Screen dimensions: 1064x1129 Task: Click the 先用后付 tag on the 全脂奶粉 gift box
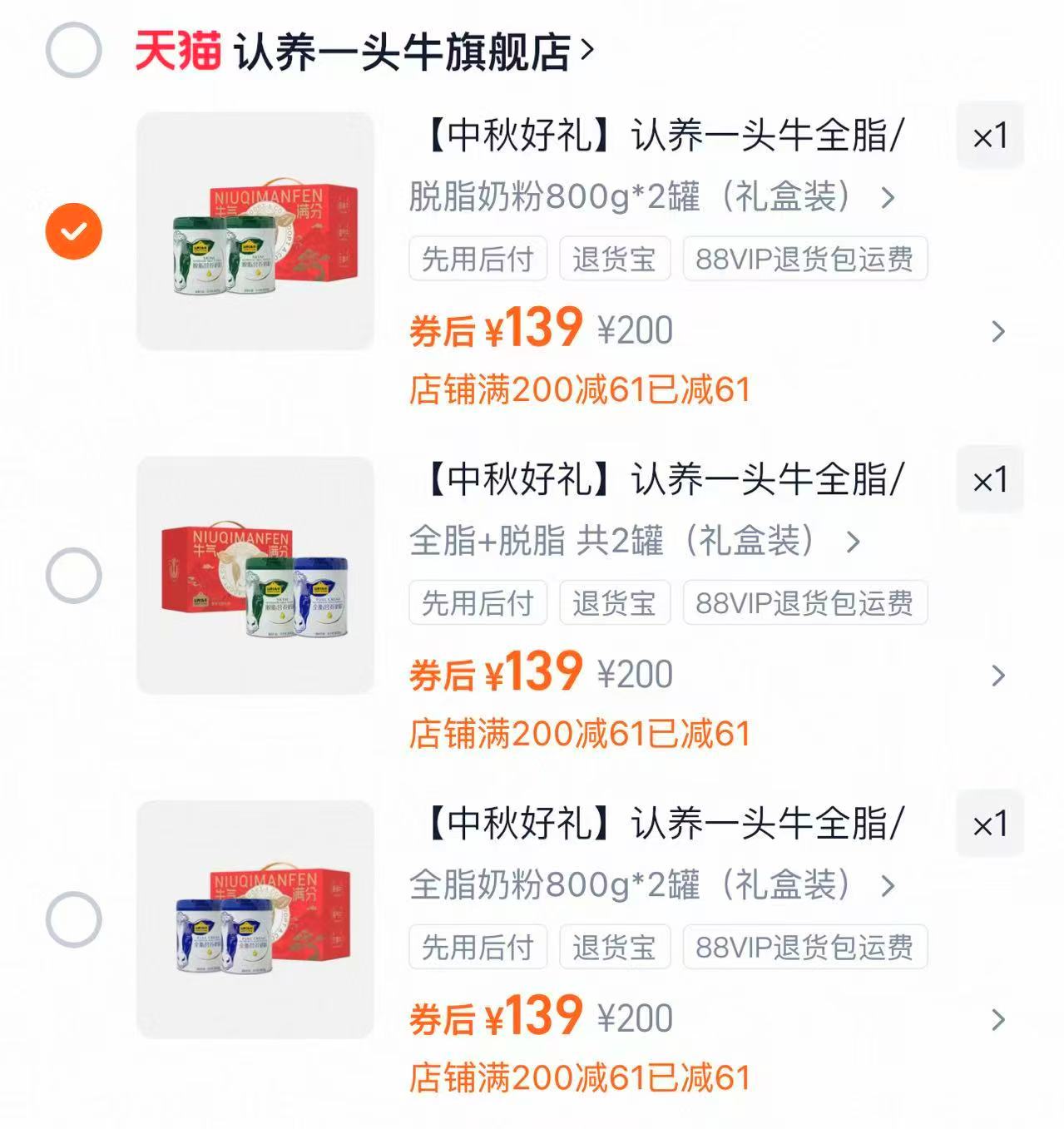coord(478,947)
